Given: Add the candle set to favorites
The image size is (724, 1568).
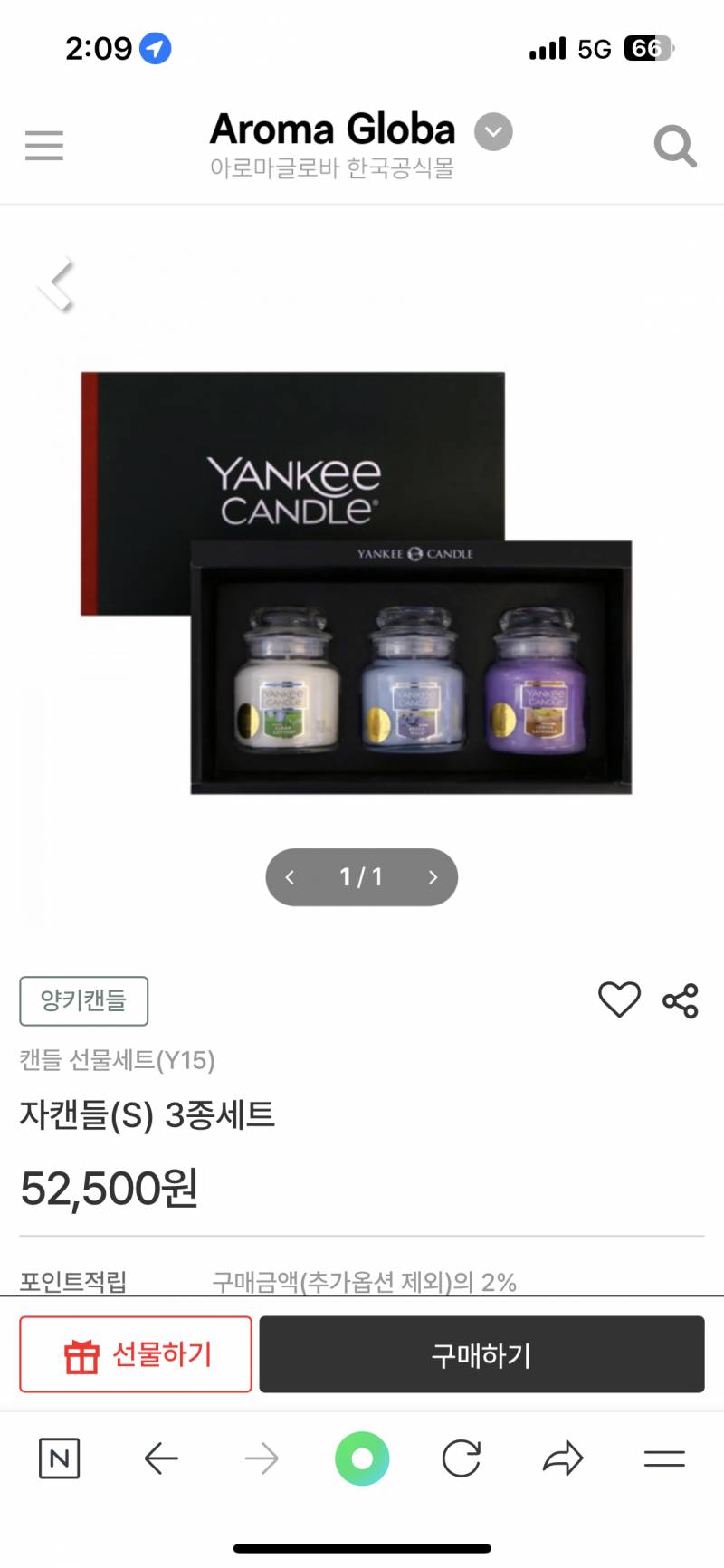Looking at the screenshot, I should click(x=619, y=1000).
